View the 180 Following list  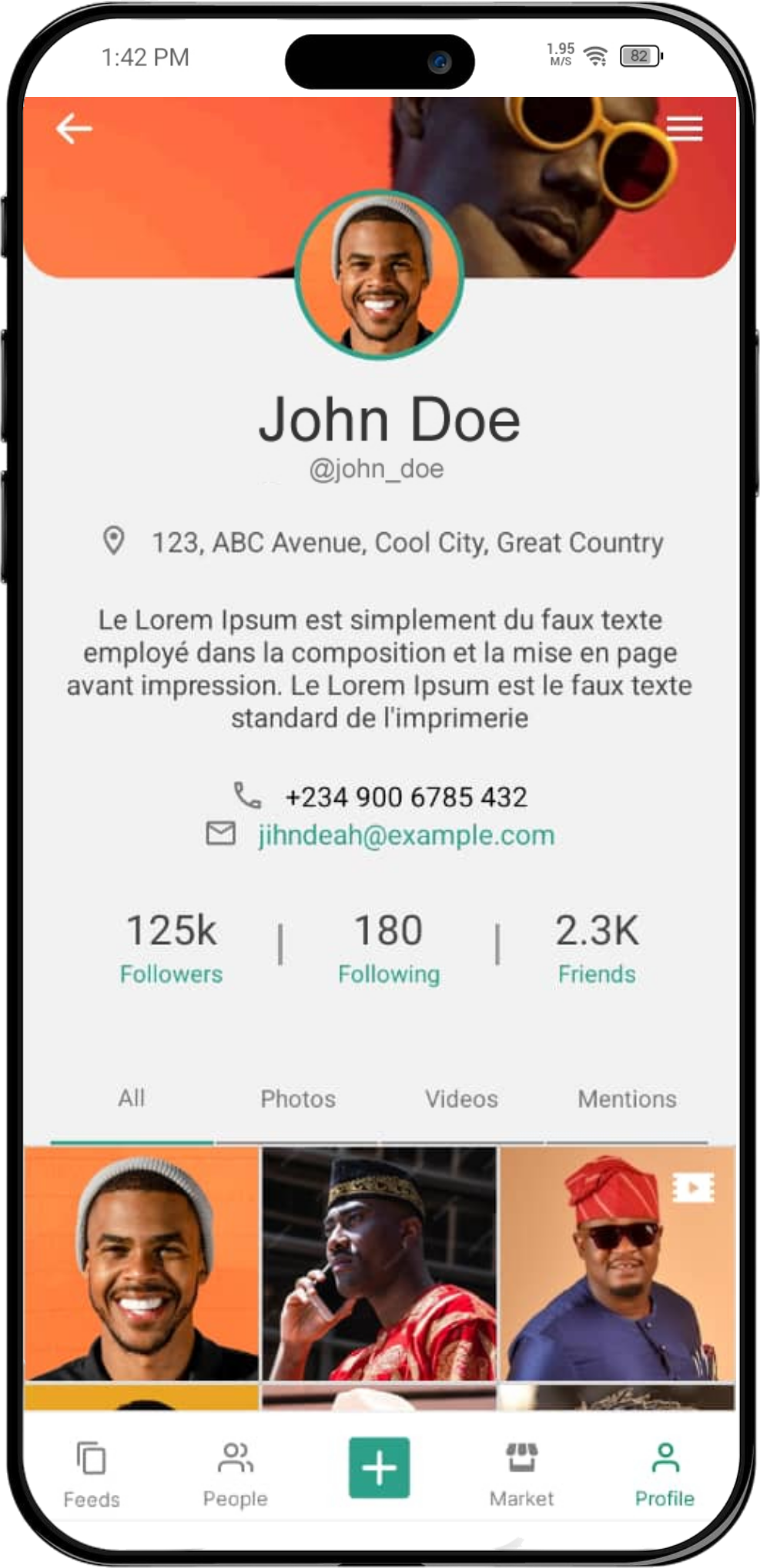click(389, 947)
